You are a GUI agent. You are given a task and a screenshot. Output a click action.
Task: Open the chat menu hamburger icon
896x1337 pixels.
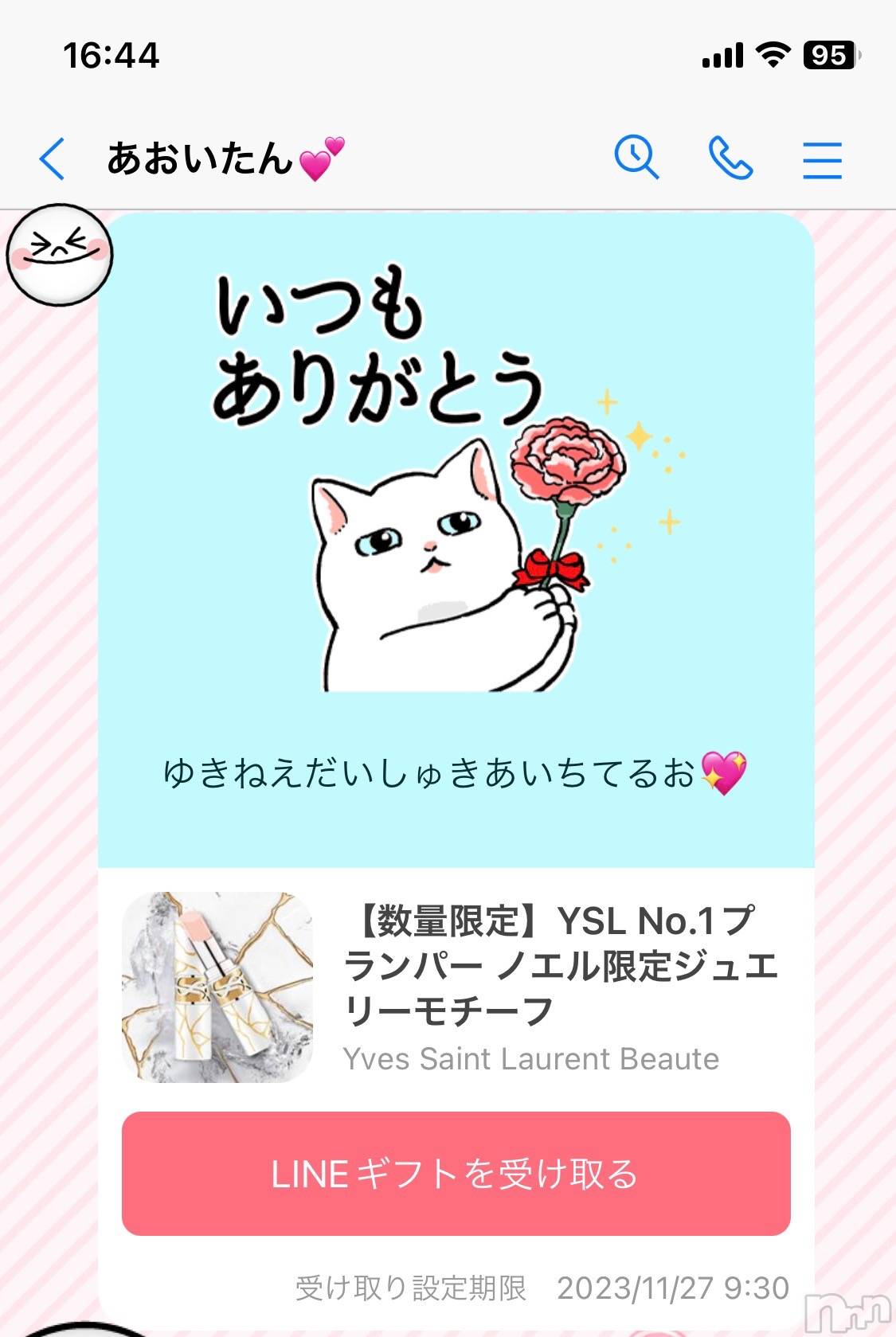pos(822,160)
